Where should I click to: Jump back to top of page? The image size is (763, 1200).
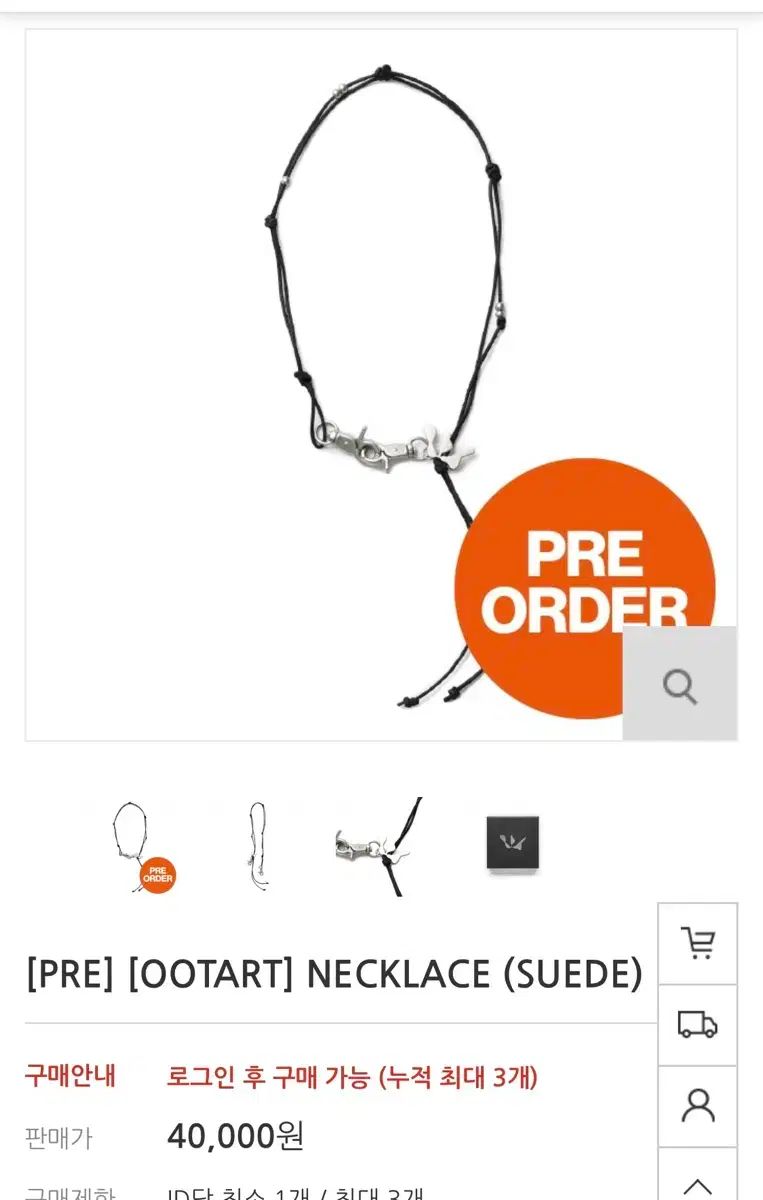pos(697,1180)
